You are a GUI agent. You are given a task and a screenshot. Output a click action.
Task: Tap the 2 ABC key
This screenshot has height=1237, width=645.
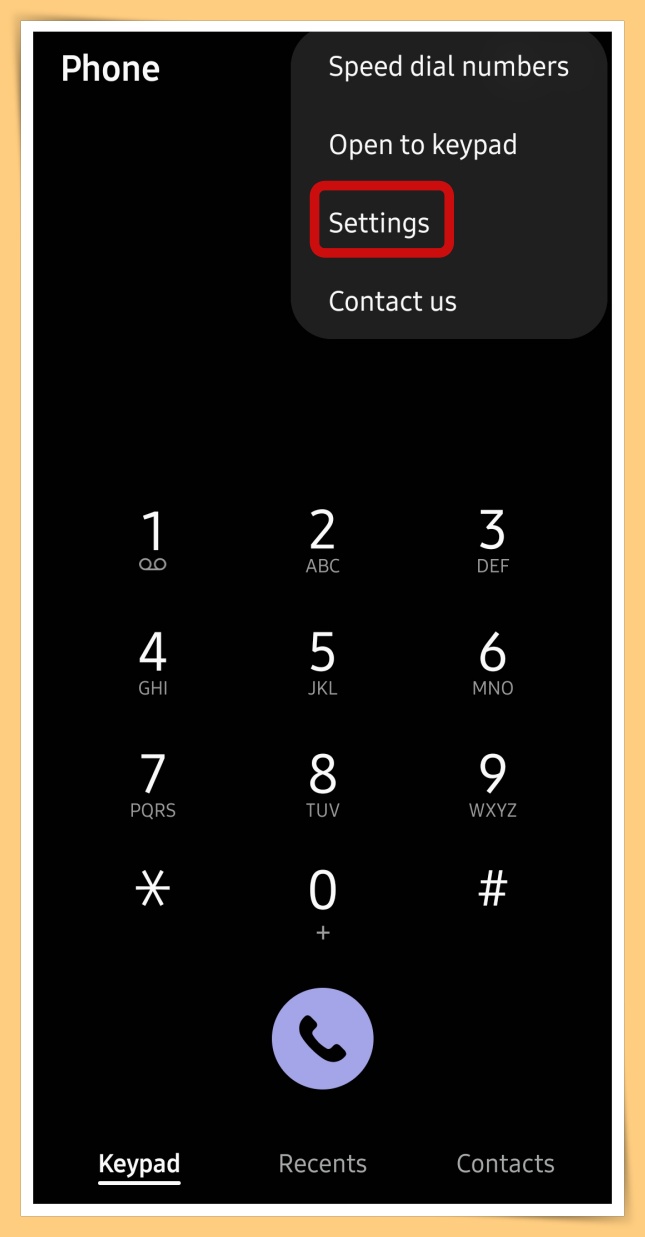(x=322, y=541)
